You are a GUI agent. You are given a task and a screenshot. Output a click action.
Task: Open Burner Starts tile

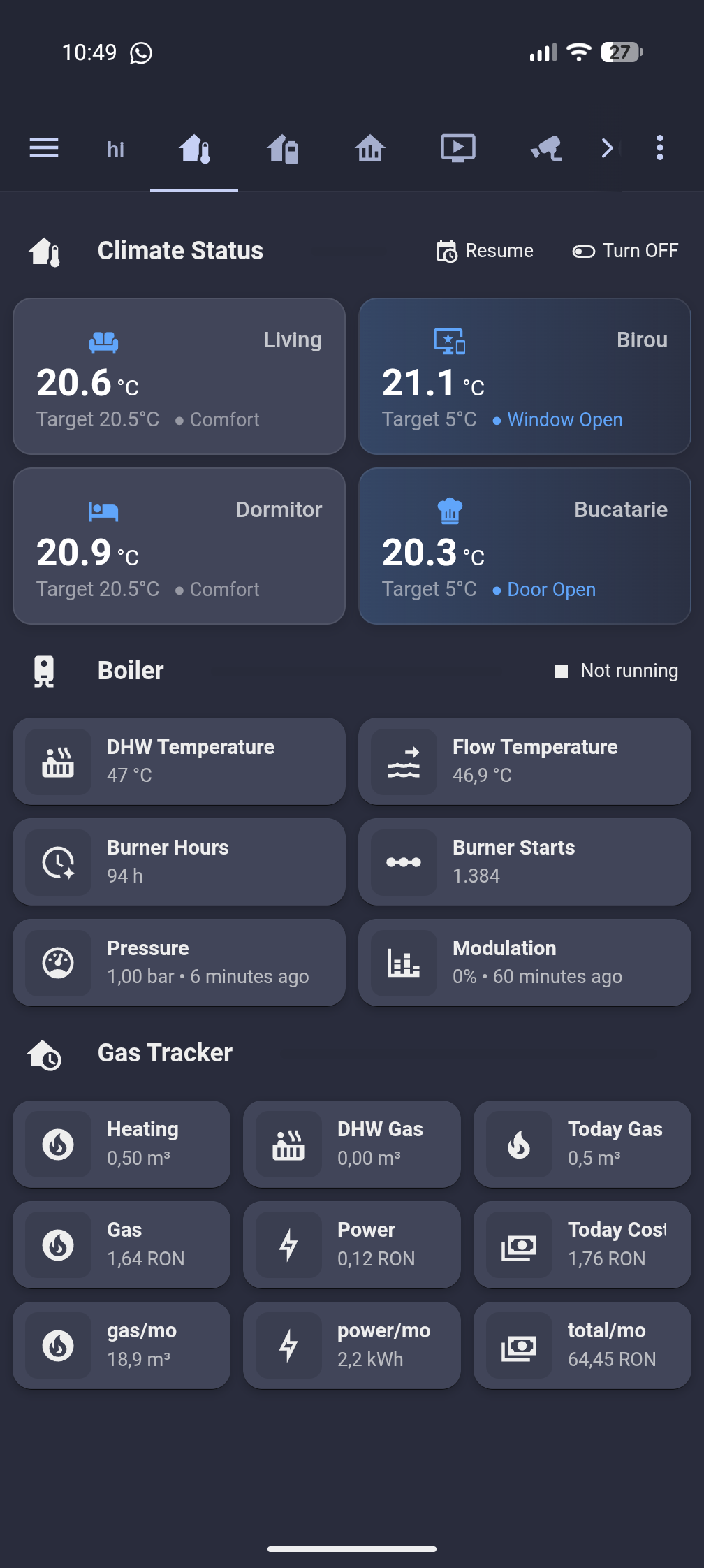[525, 862]
